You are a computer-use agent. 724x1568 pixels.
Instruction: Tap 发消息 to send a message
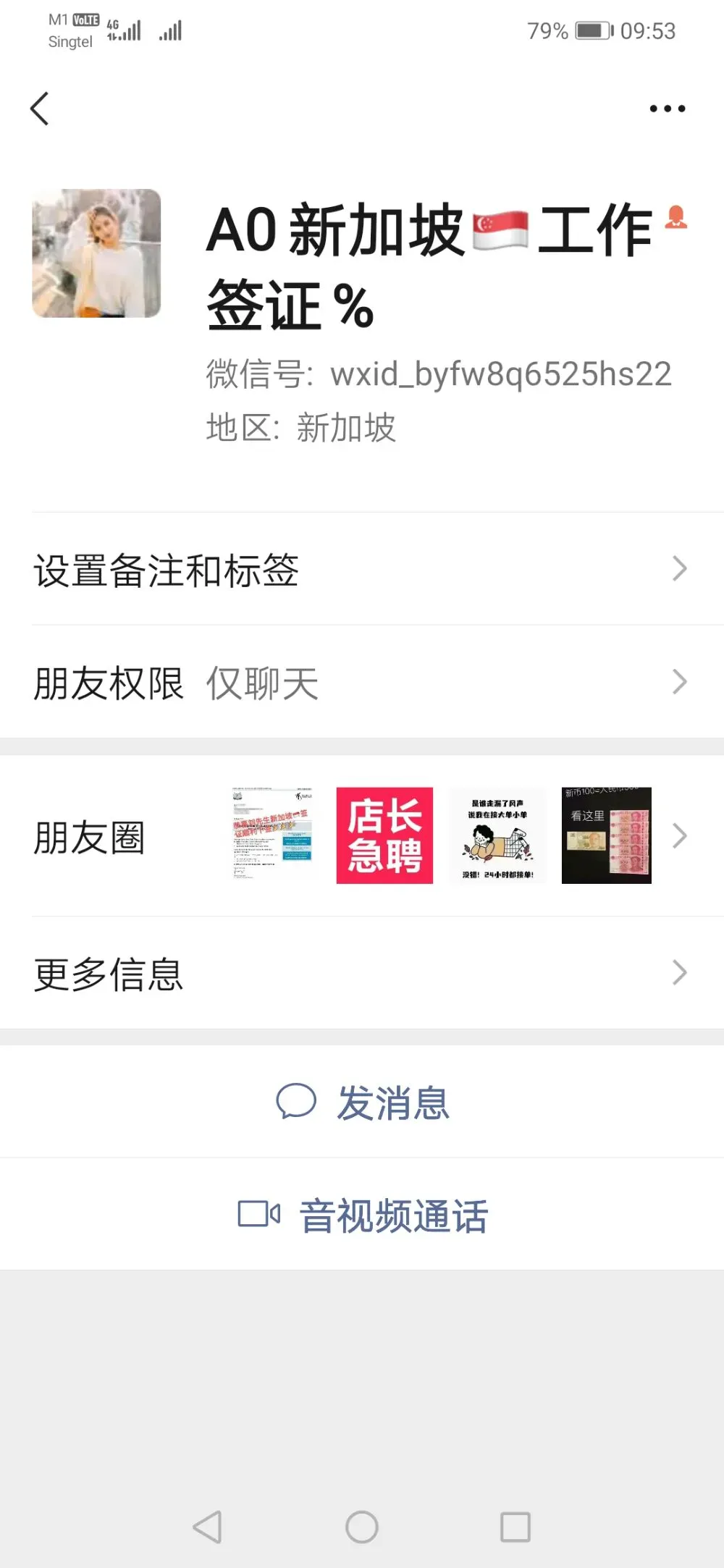click(x=362, y=1102)
